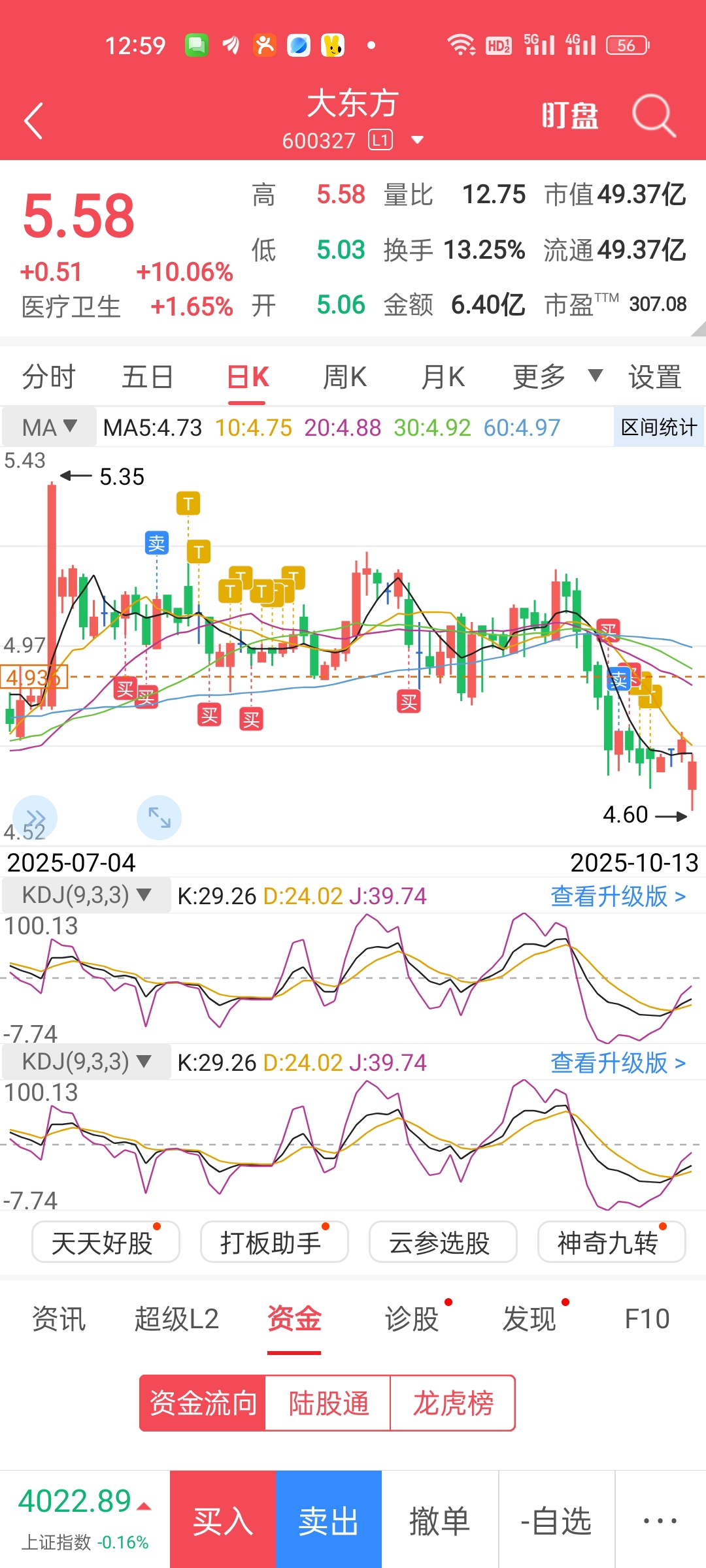This screenshot has height=1568, width=706.
Task: Remove stock from 自选 watchlist
Action: 556,1521
